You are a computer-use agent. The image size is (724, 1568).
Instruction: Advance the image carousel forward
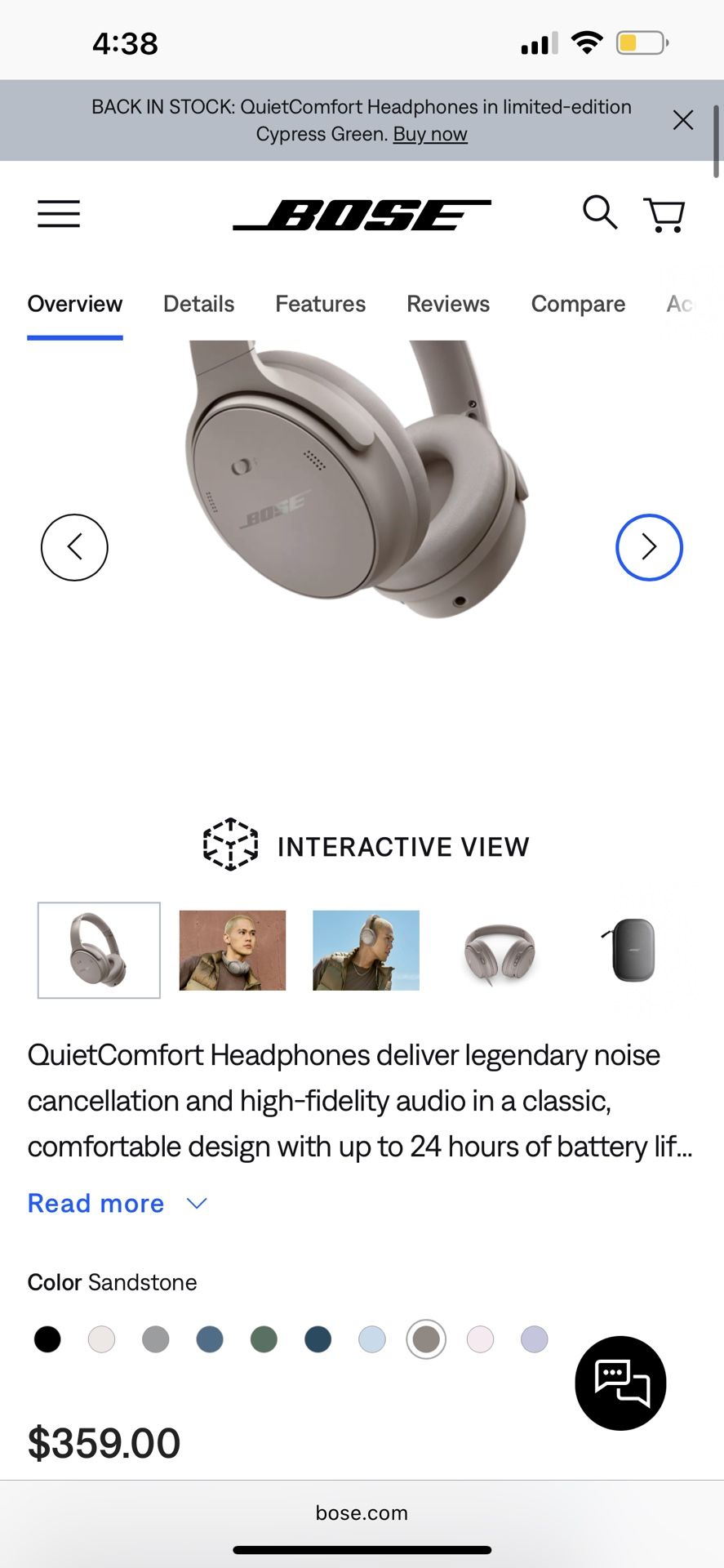(649, 547)
